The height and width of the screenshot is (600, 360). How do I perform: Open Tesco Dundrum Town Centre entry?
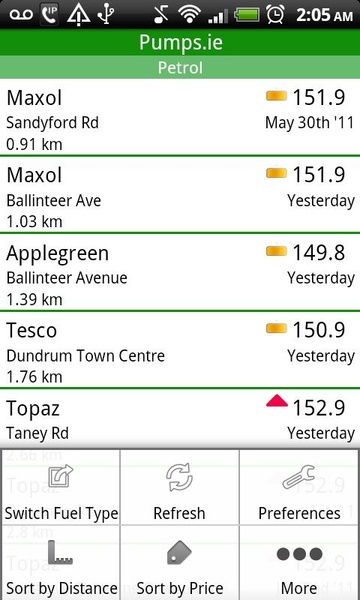point(180,349)
